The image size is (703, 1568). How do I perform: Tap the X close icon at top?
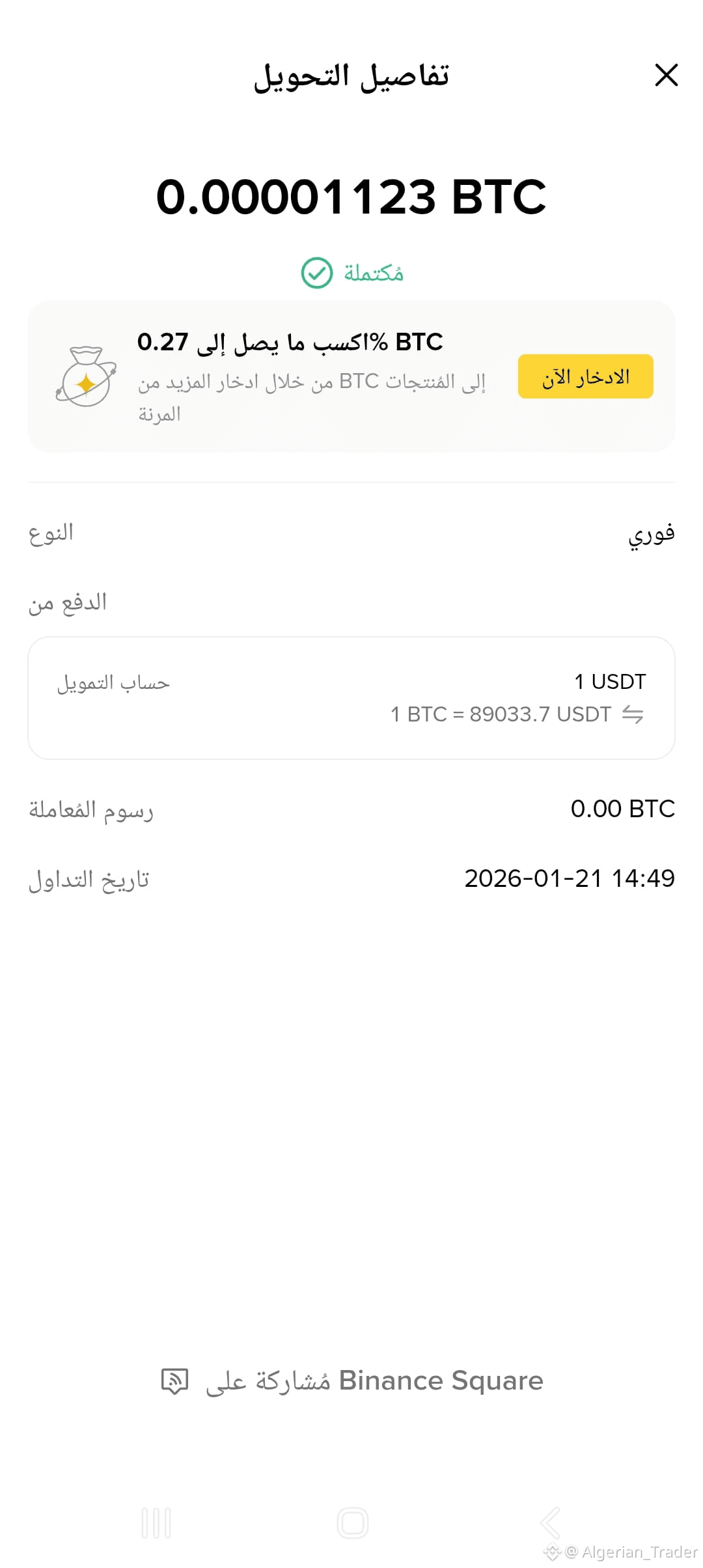[x=666, y=75]
